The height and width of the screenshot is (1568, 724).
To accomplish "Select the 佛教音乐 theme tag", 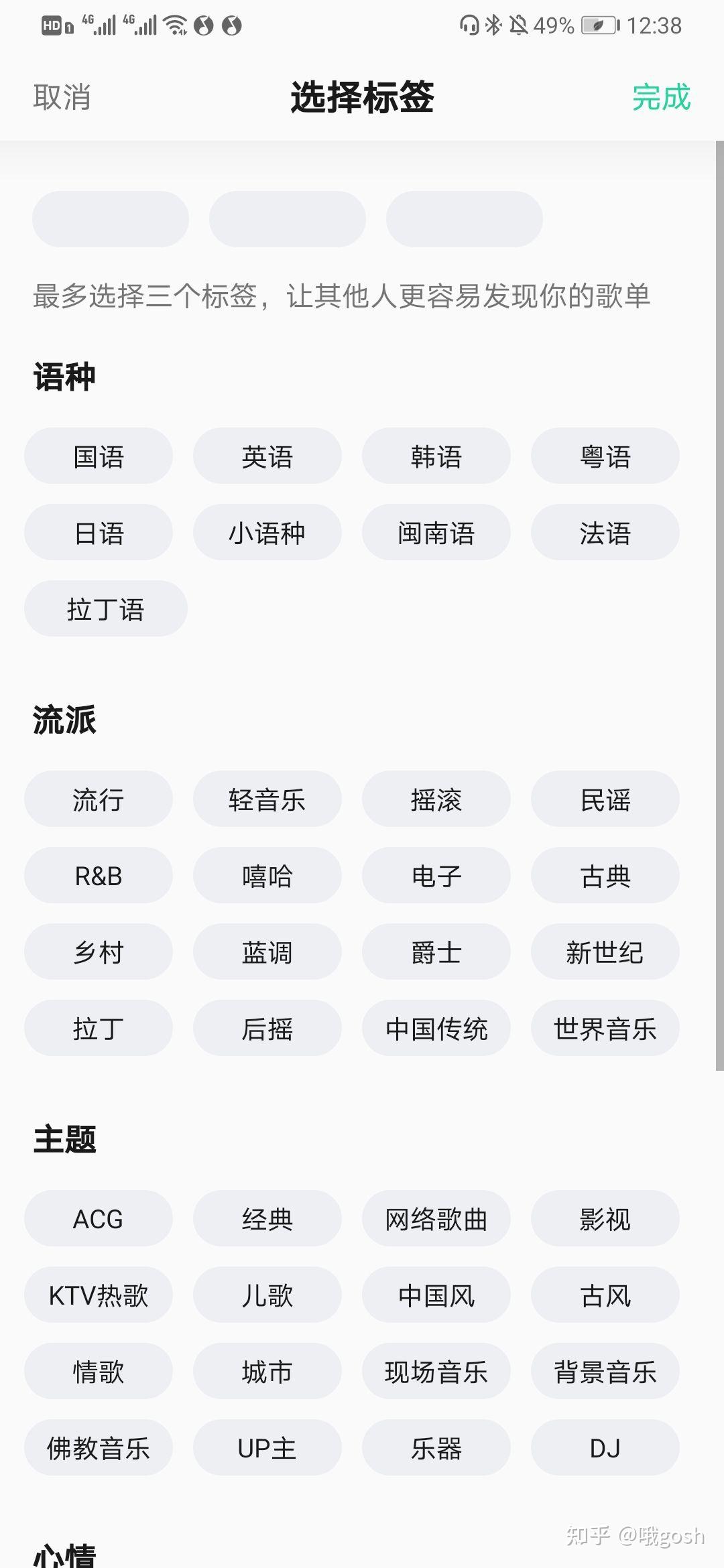I will [99, 1448].
